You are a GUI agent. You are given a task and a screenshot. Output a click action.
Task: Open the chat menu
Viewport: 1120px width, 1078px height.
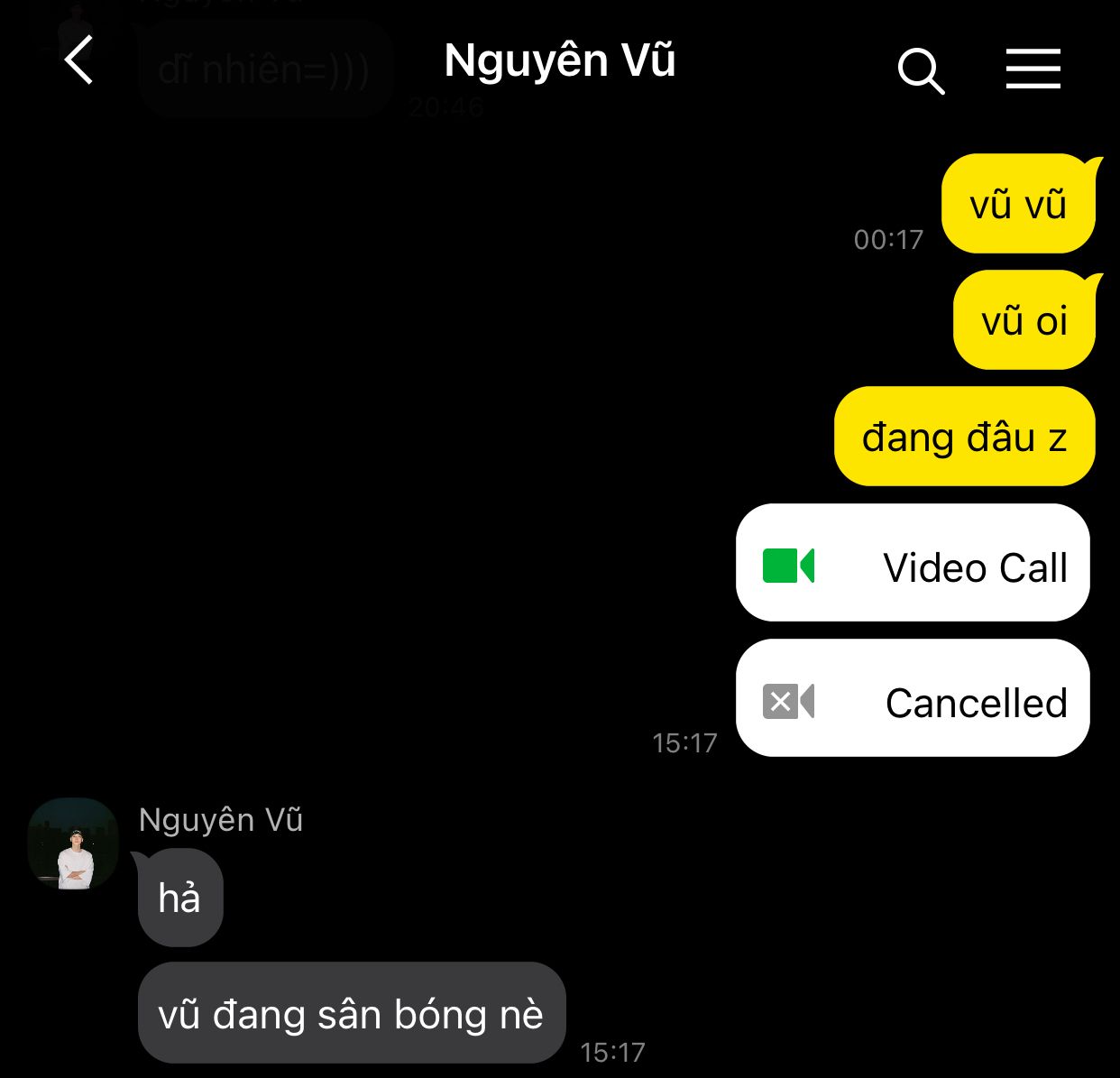click(x=1033, y=69)
